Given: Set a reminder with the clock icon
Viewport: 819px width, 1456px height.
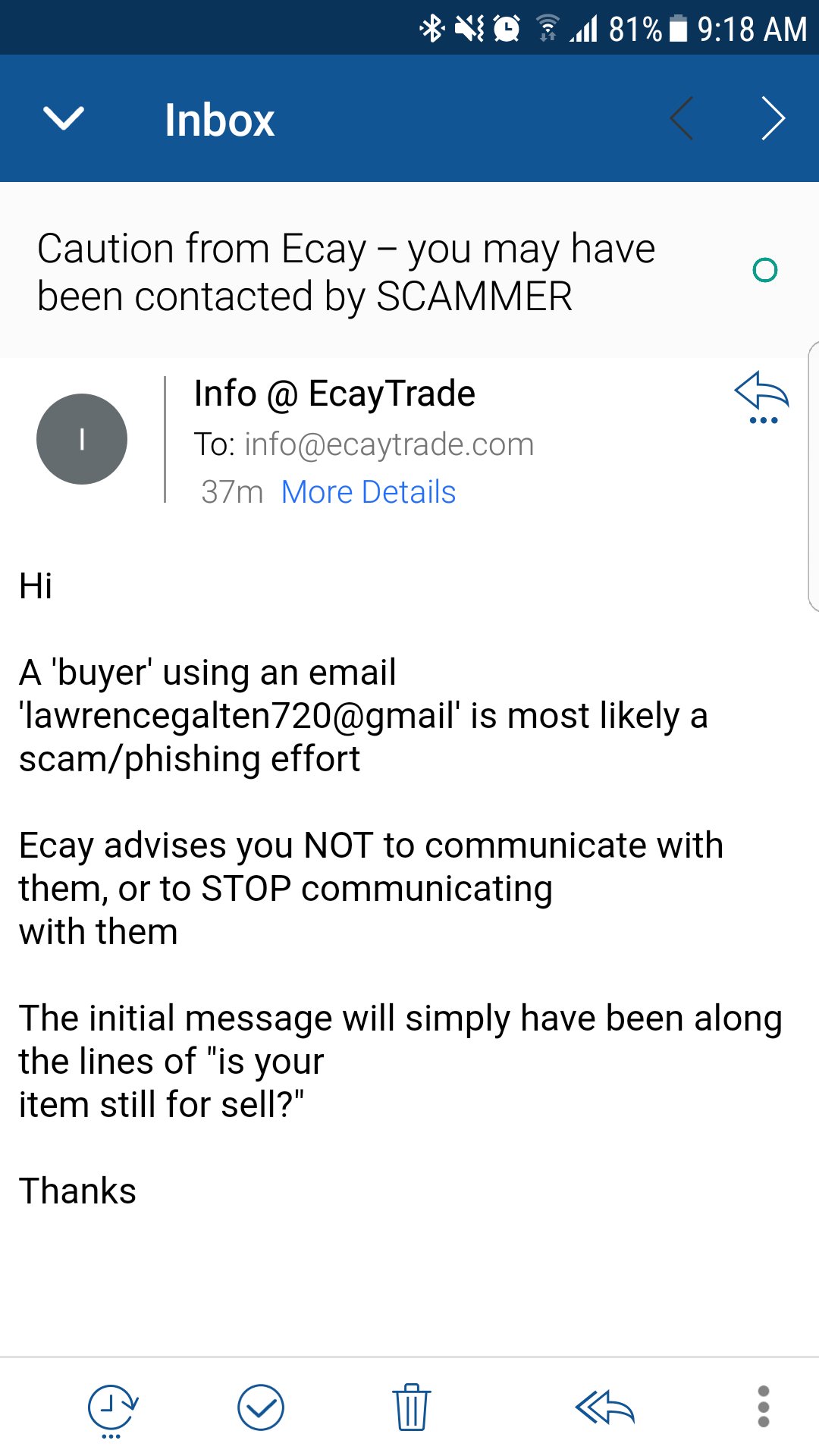Looking at the screenshot, I should (112, 1410).
